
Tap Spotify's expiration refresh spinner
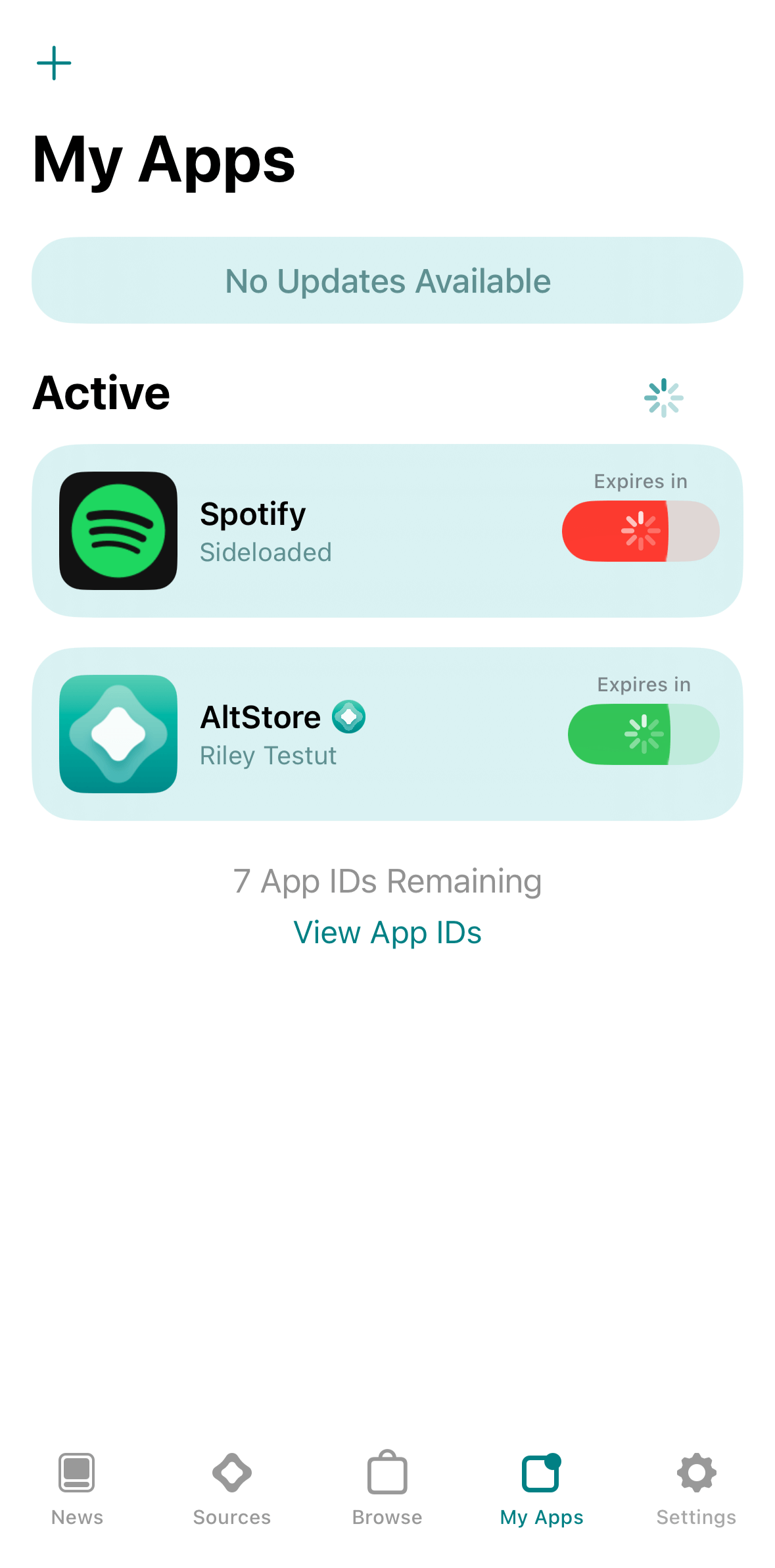(x=640, y=530)
